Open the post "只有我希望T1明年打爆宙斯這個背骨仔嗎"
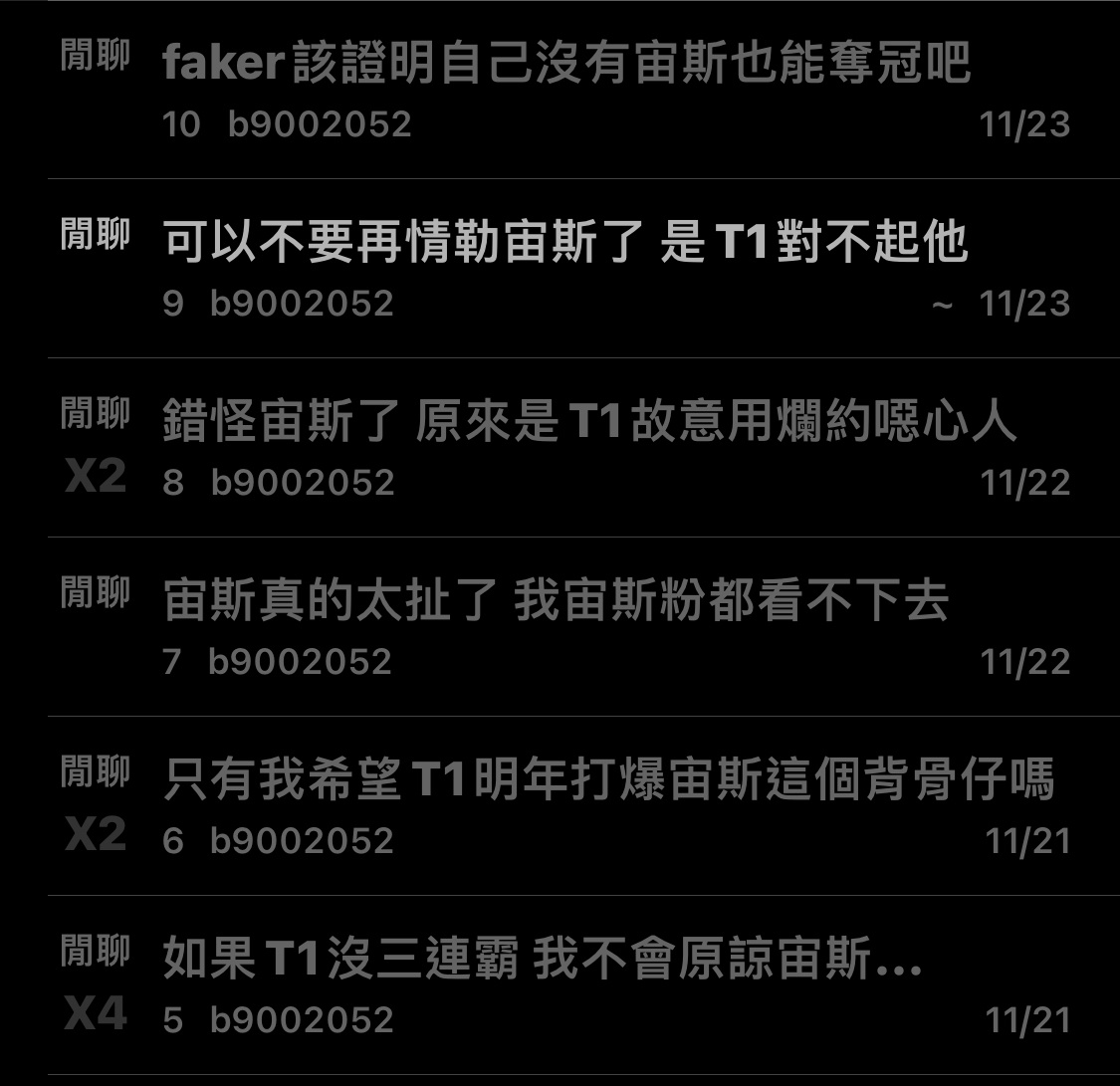1120x1086 pixels. pyautogui.click(x=607, y=781)
